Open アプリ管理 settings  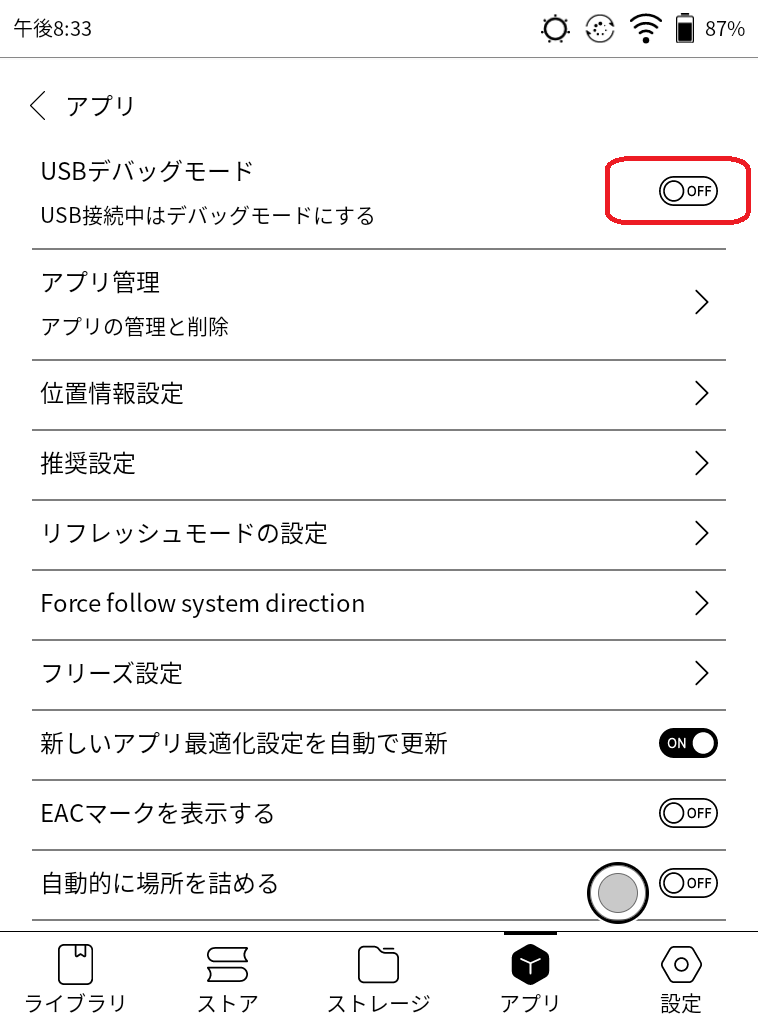379,304
